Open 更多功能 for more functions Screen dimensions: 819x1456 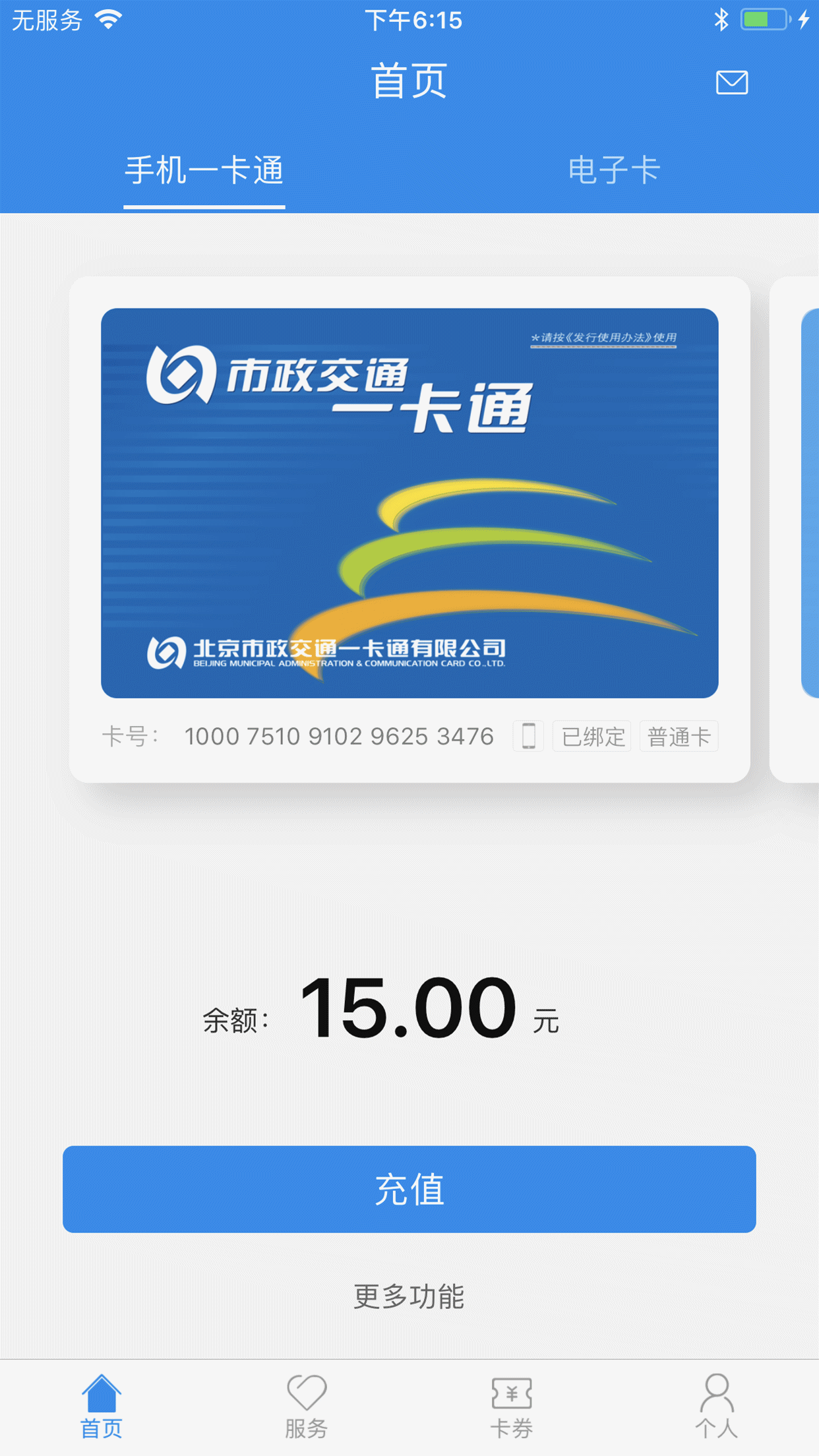(409, 1296)
